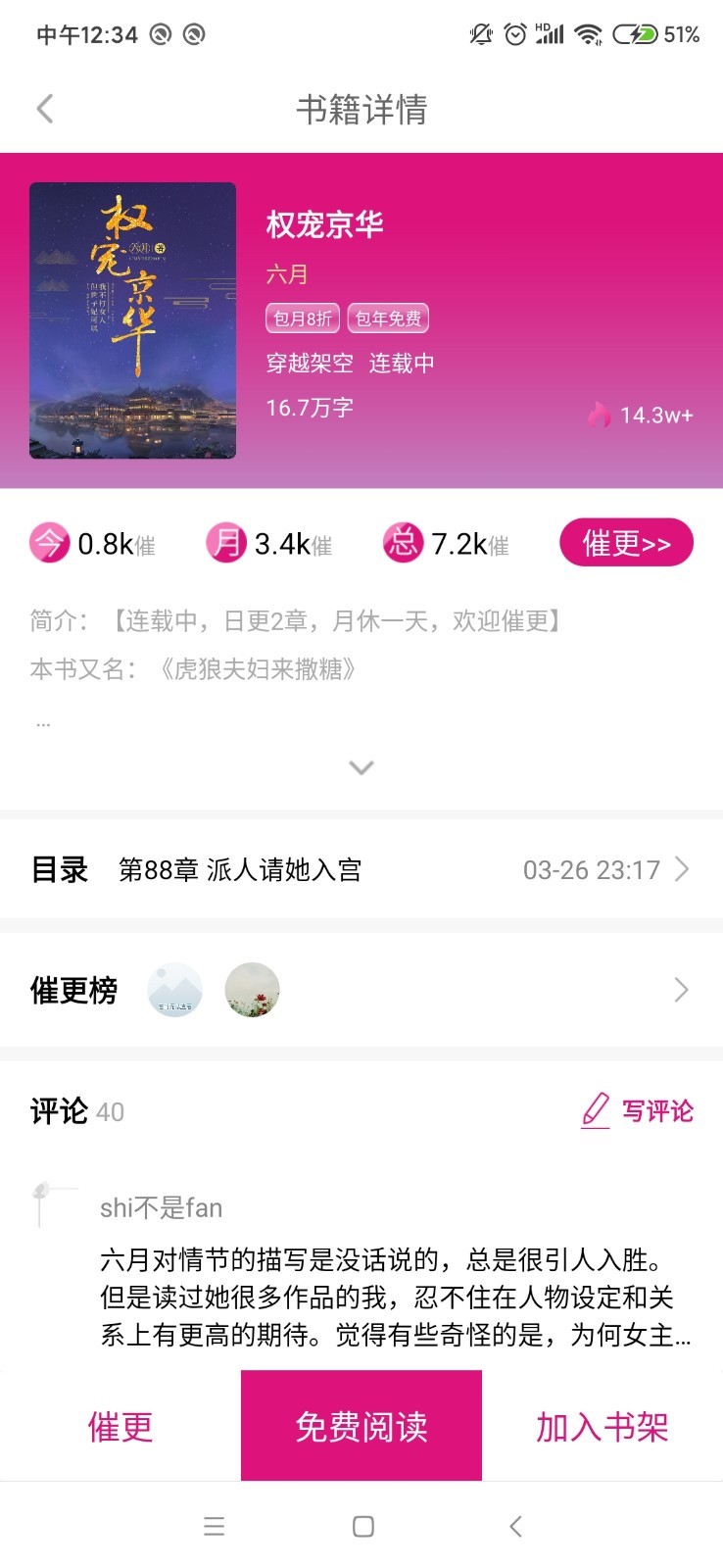The image size is (723, 1568).
Task: Expand the 催更榜 leaderboard chevron
Action: click(682, 990)
